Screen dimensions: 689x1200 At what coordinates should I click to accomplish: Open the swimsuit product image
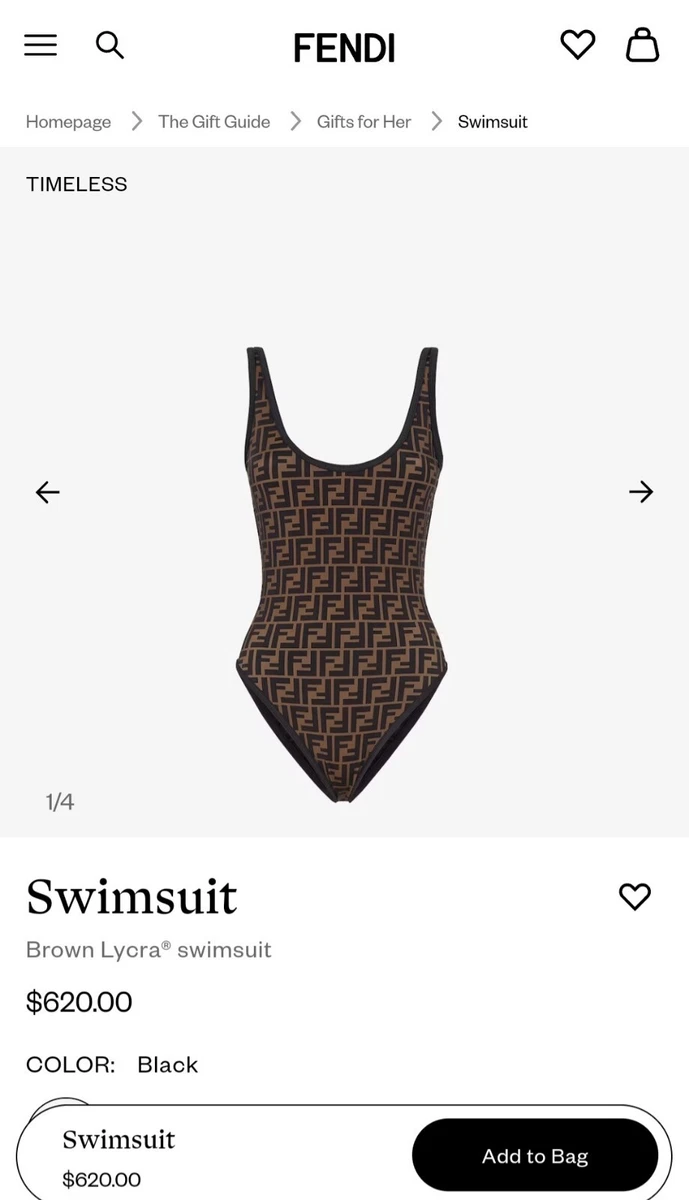click(x=342, y=573)
